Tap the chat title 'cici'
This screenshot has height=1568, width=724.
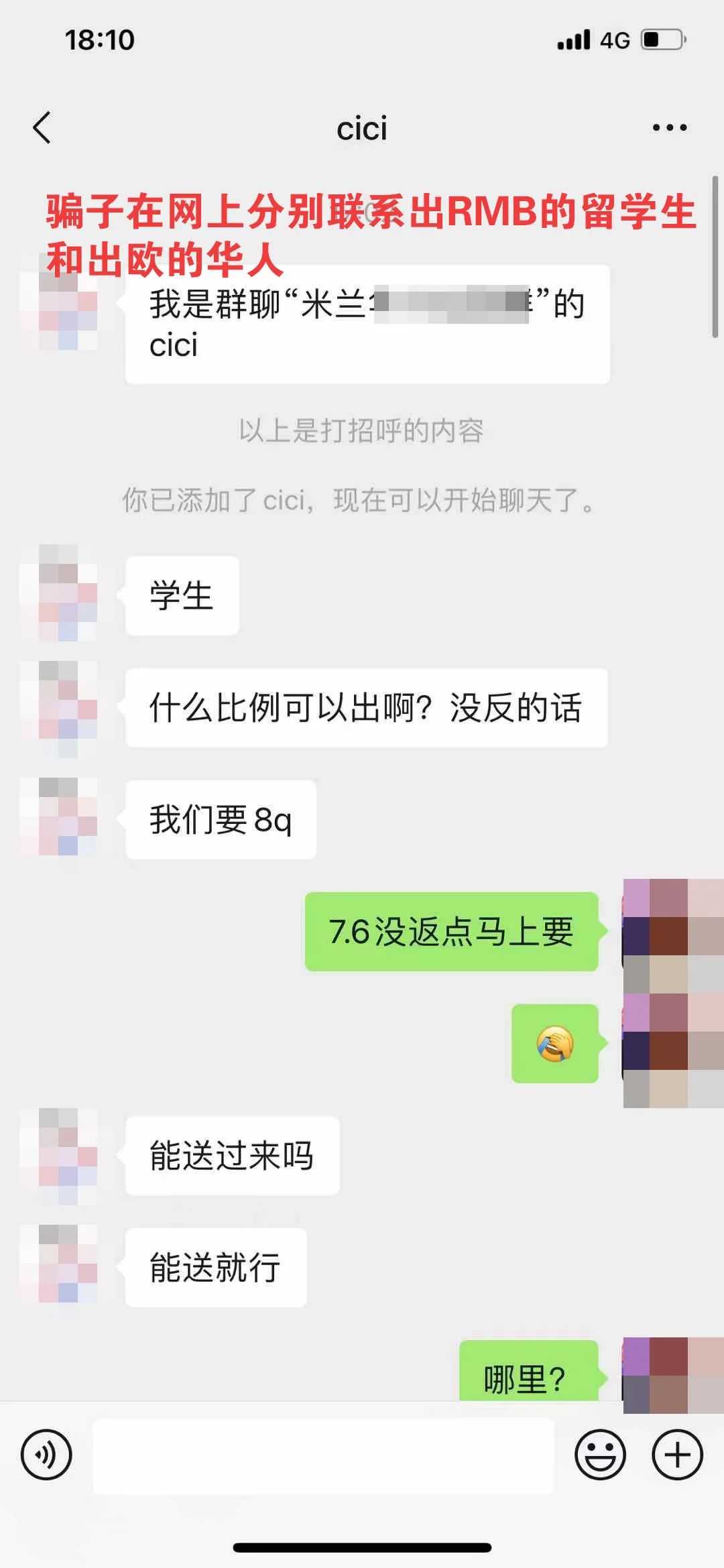pyautogui.click(x=362, y=127)
